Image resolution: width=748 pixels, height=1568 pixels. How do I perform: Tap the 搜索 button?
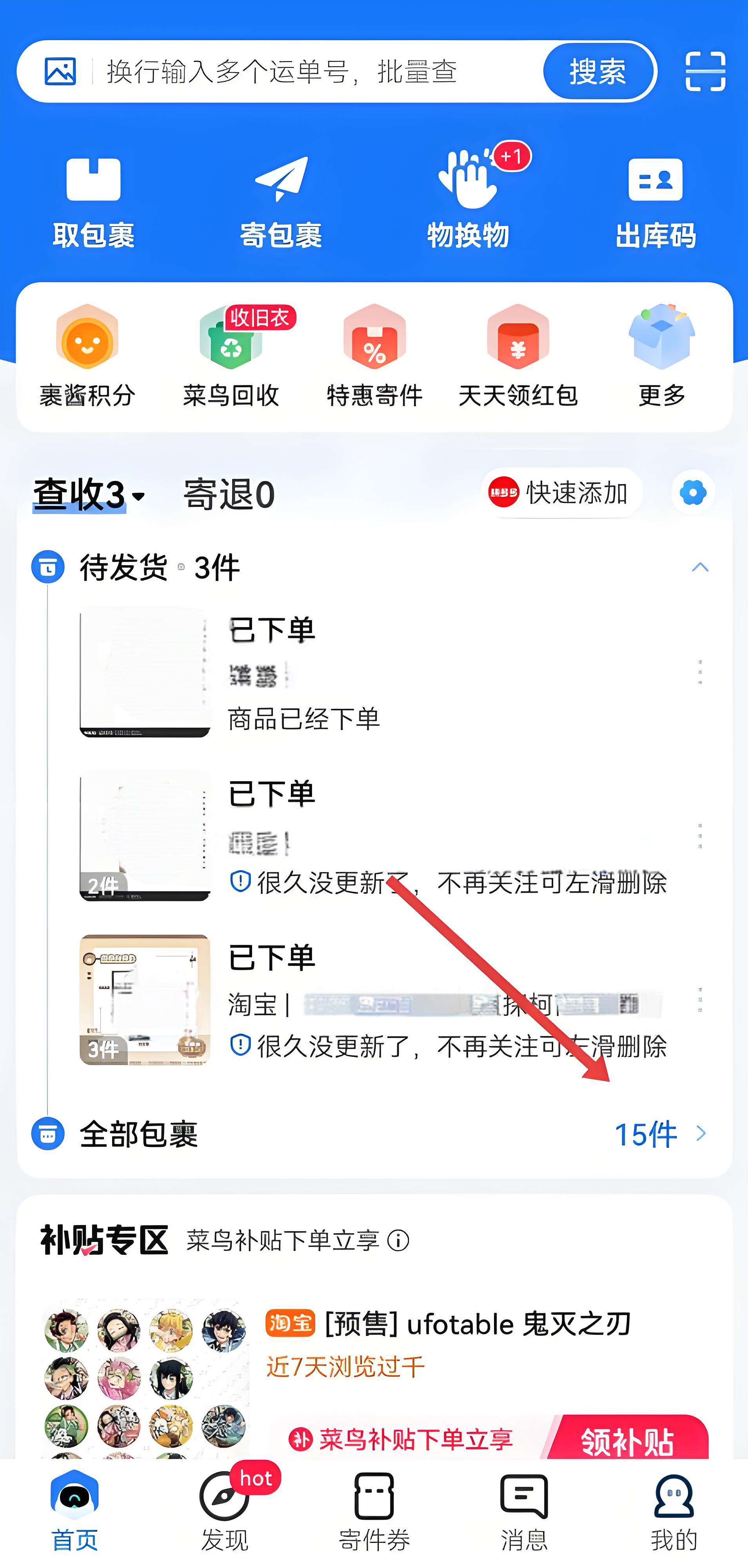point(598,72)
